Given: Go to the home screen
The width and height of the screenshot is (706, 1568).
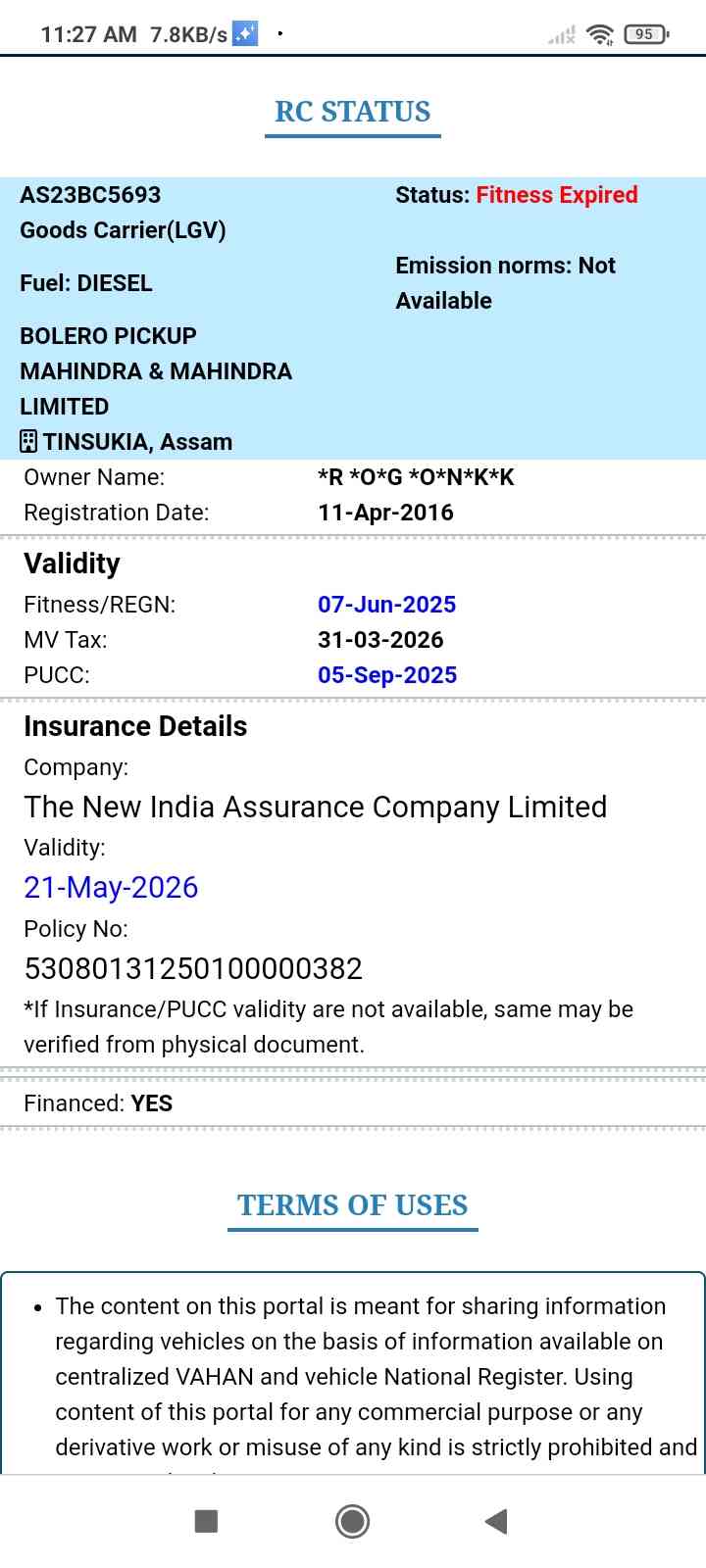Looking at the screenshot, I should tap(352, 1521).
